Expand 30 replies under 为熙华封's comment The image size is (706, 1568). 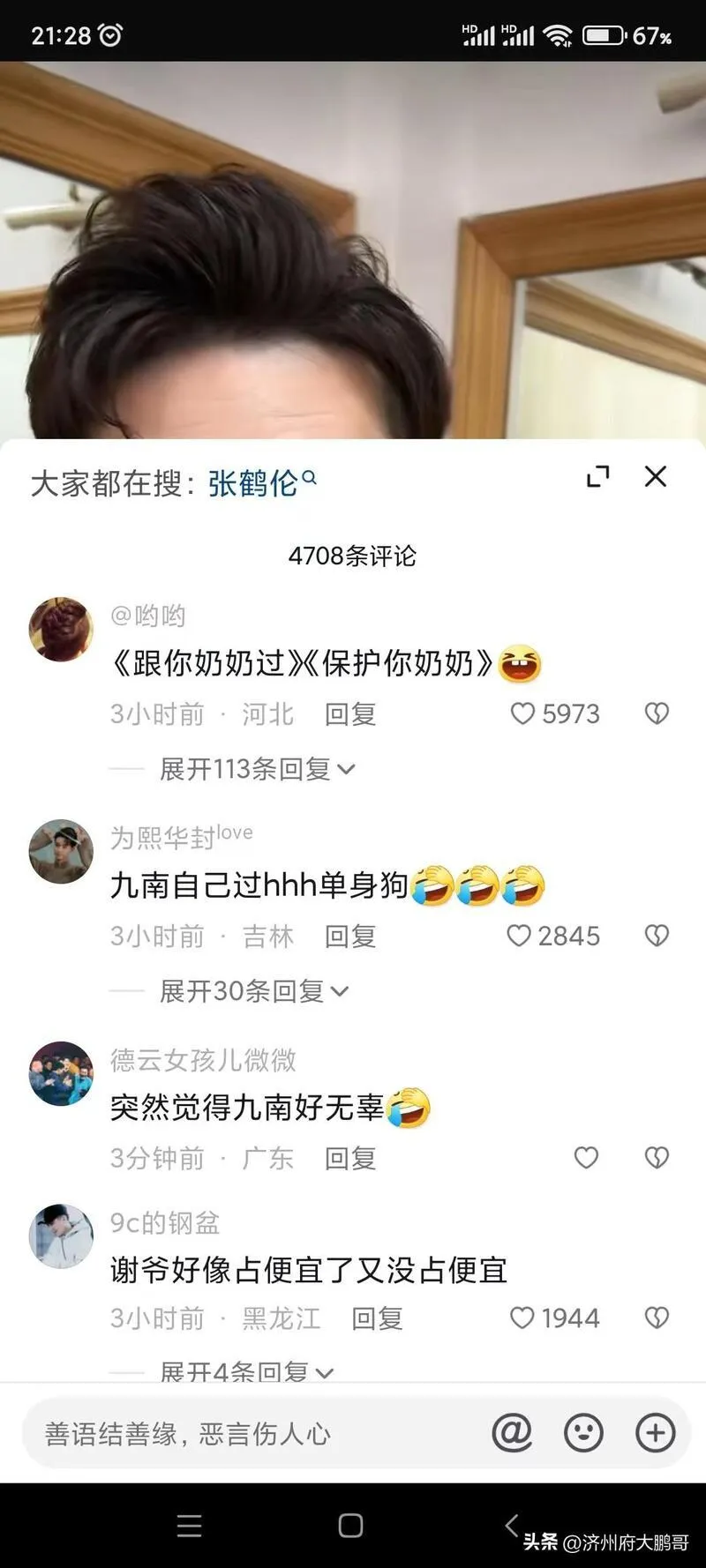(x=253, y=991)
